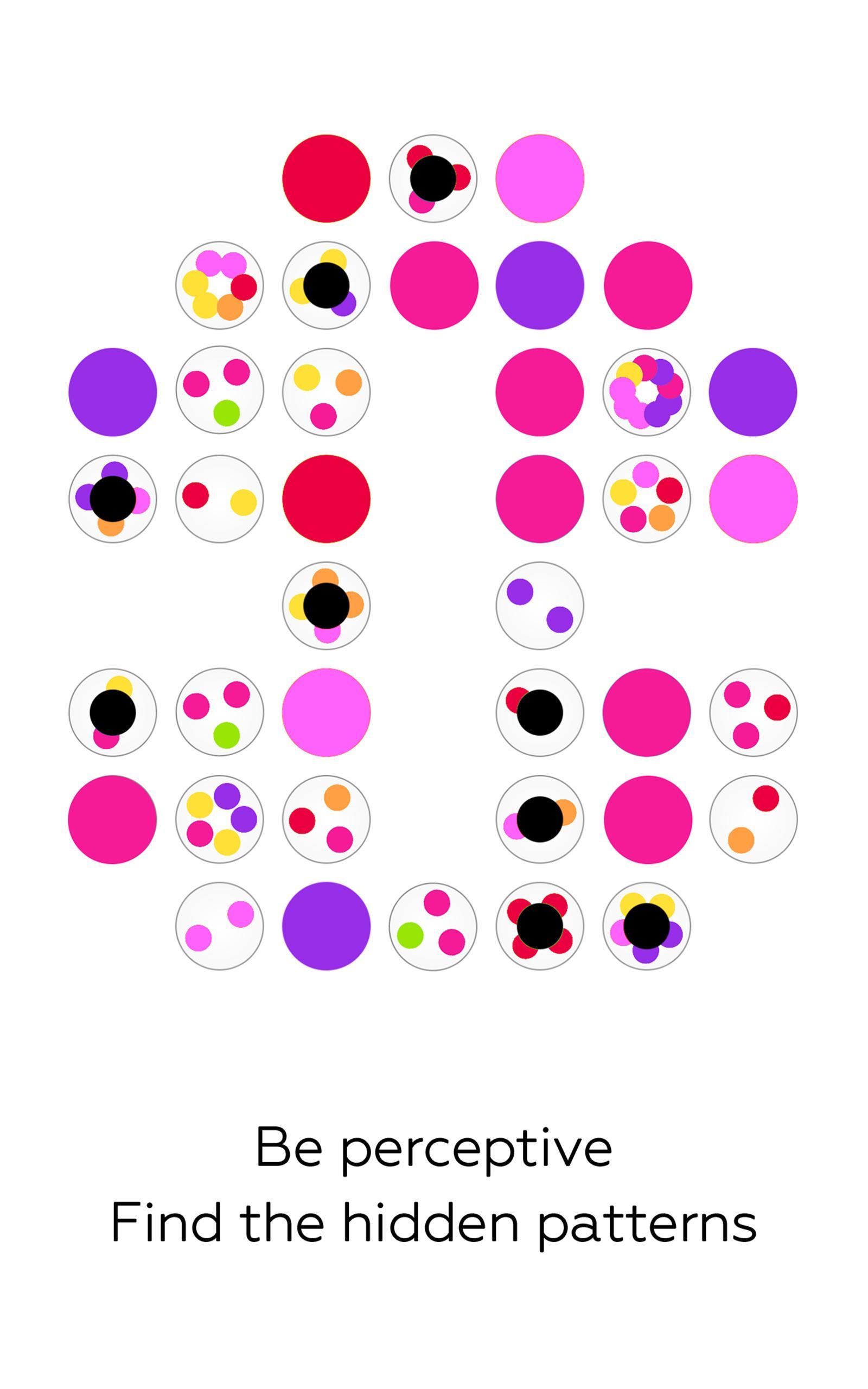Expand the multicolor ring cluster on the upper right
Image resolution: width=868 pixels, height=1389 pixels.
coord(648,391)
